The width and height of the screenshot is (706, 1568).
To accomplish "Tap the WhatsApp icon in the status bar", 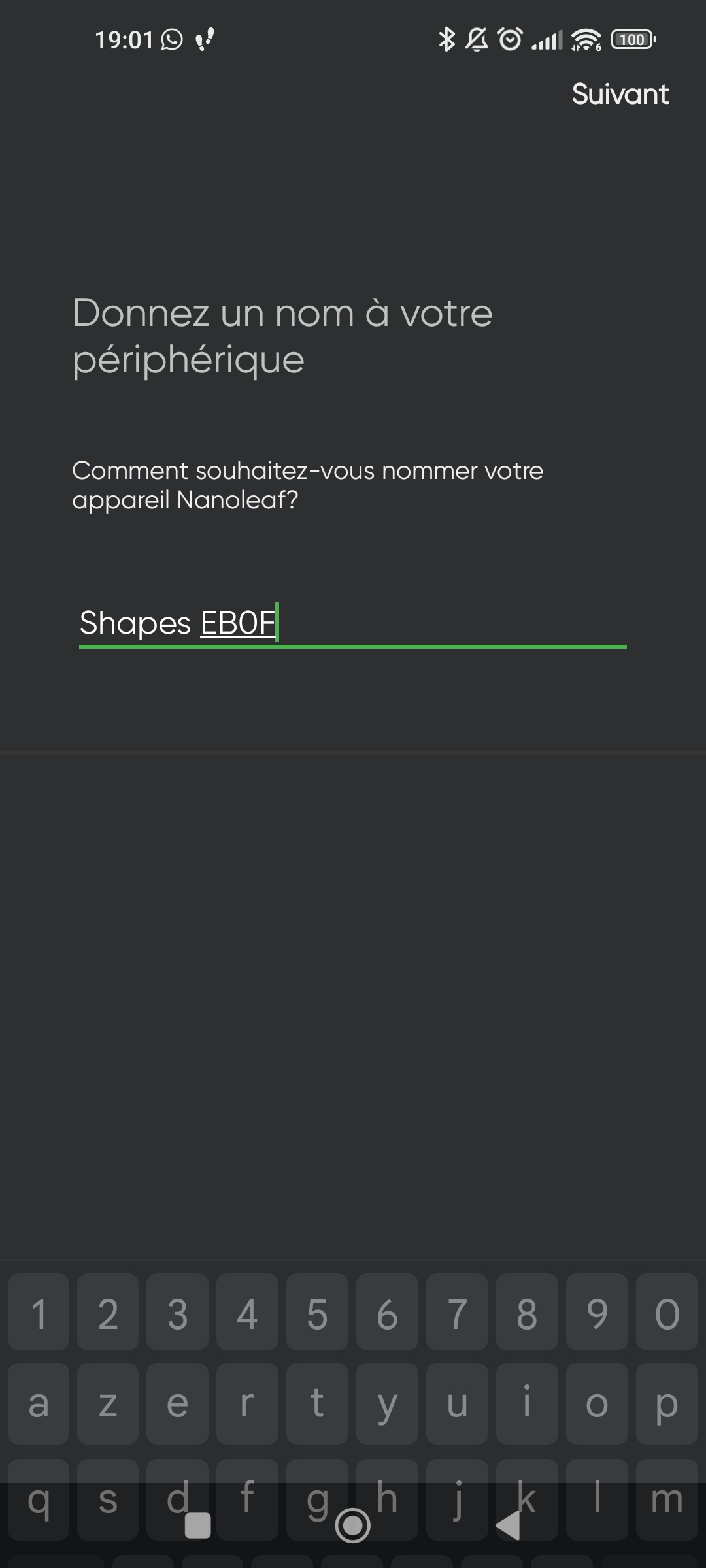I will point(171,39).
